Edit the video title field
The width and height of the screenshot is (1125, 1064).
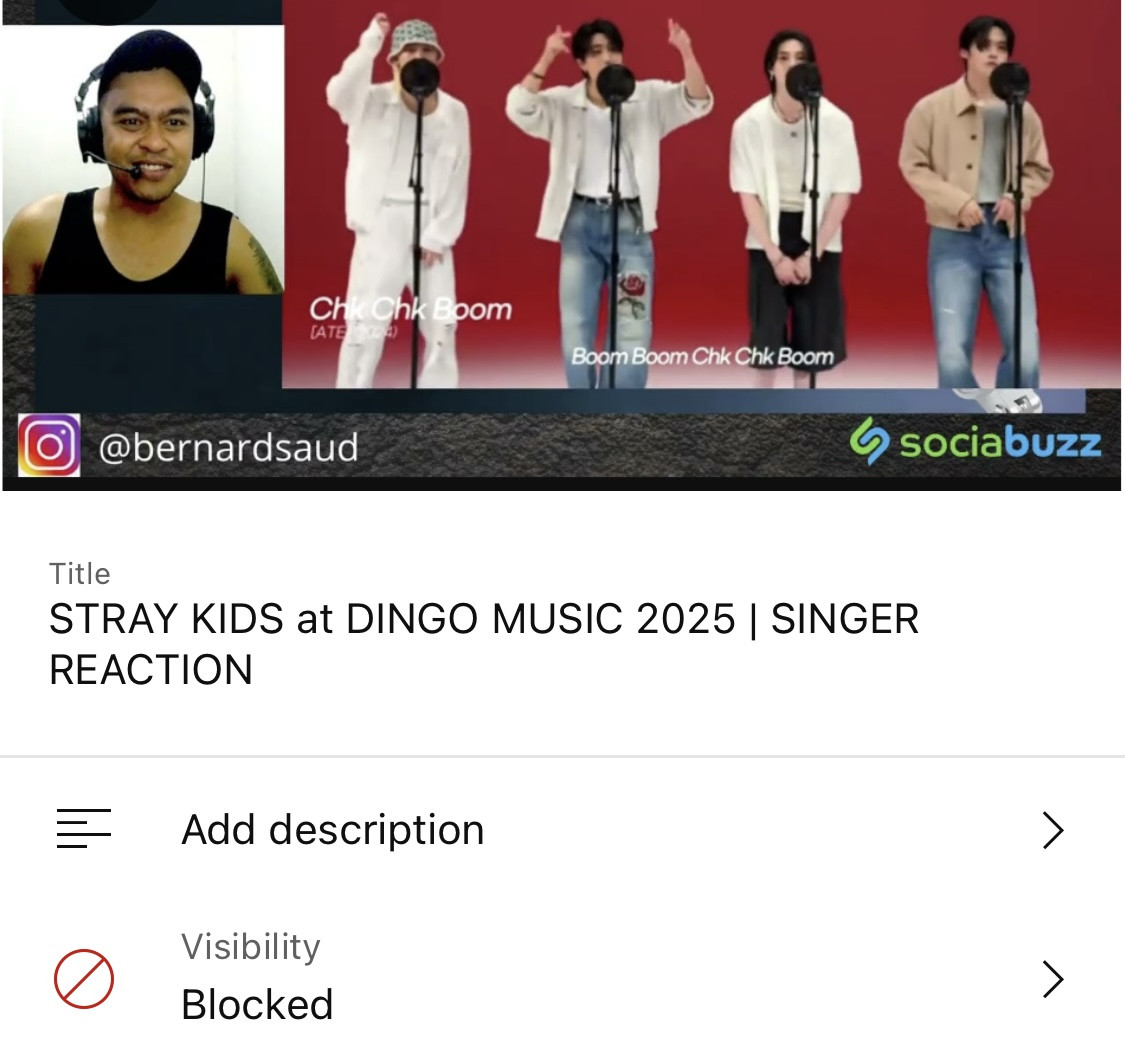tap(484, 644)
